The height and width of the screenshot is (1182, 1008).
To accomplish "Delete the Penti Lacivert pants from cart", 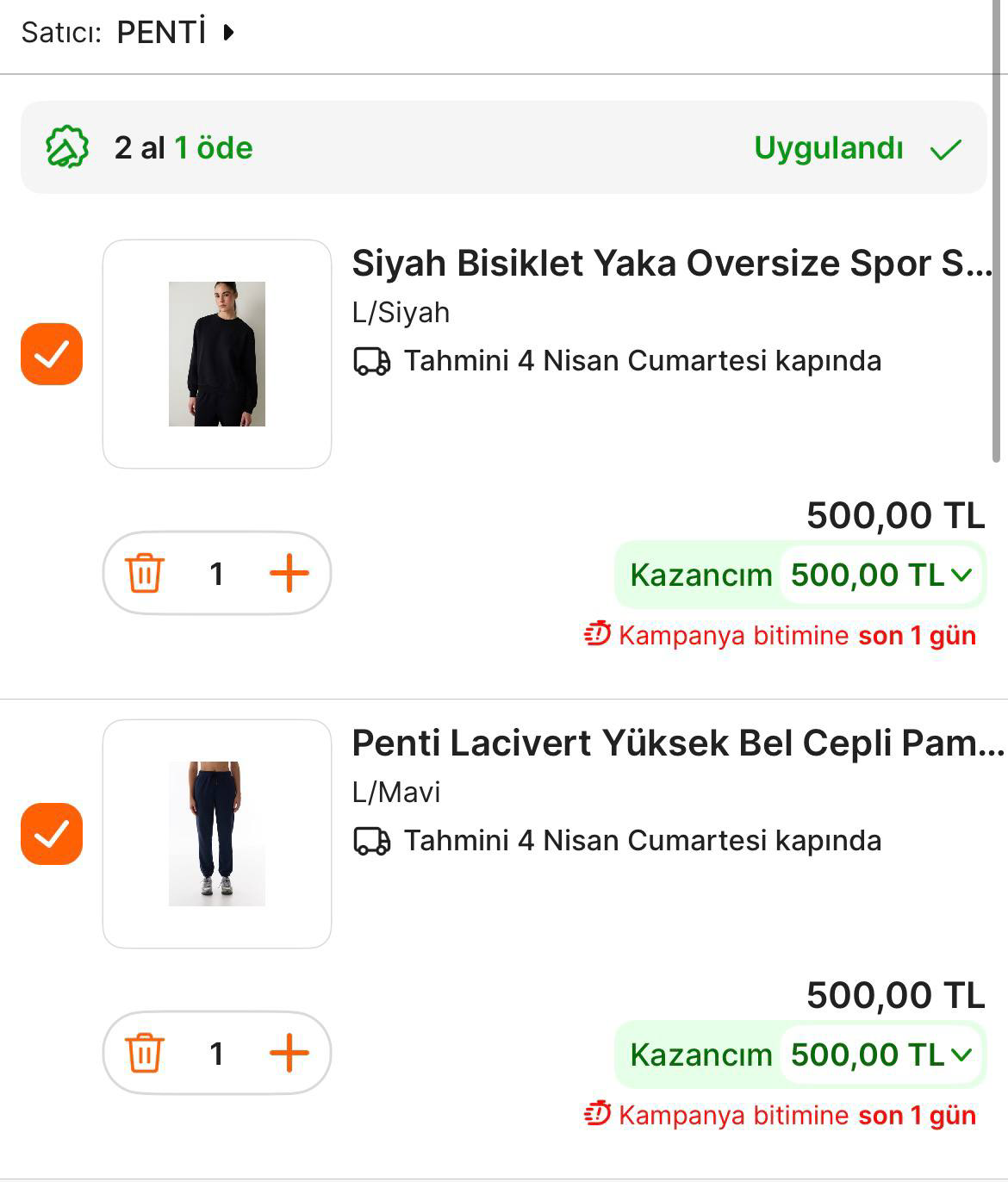I will 145,1054.
